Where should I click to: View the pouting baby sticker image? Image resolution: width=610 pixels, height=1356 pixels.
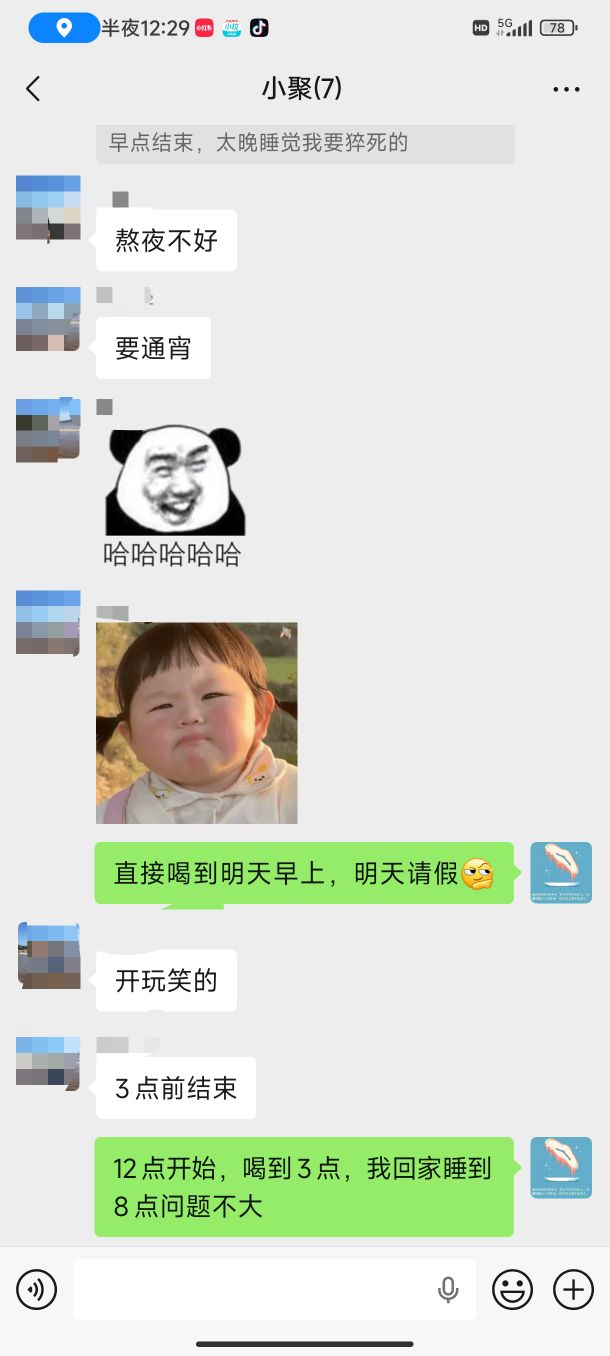197,723
